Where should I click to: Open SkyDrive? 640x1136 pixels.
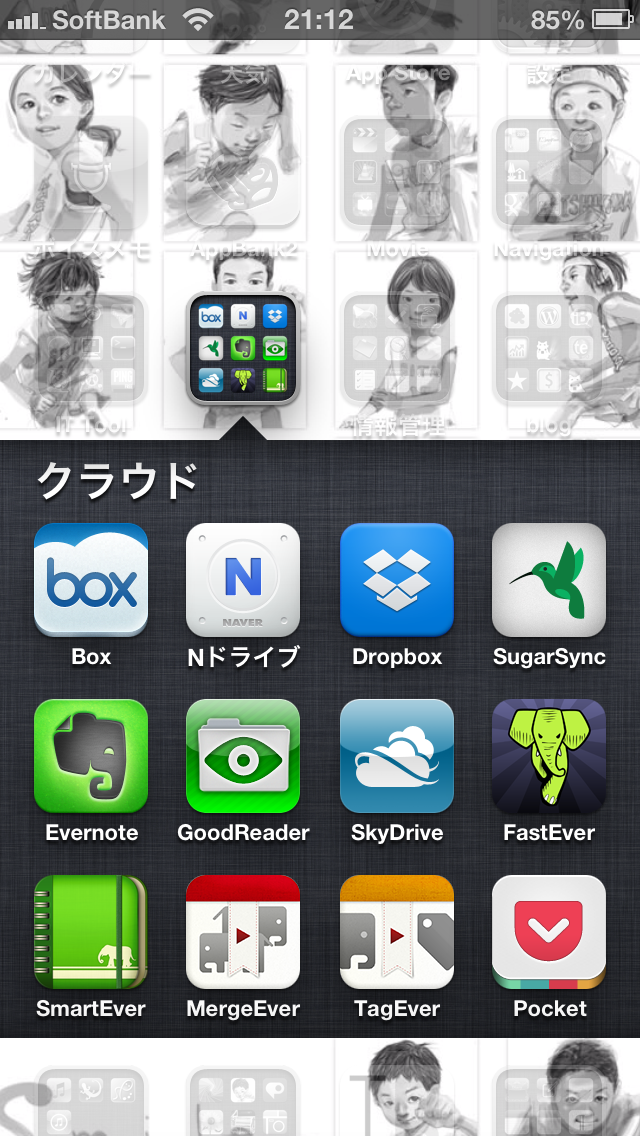click(x=396, y=756)
